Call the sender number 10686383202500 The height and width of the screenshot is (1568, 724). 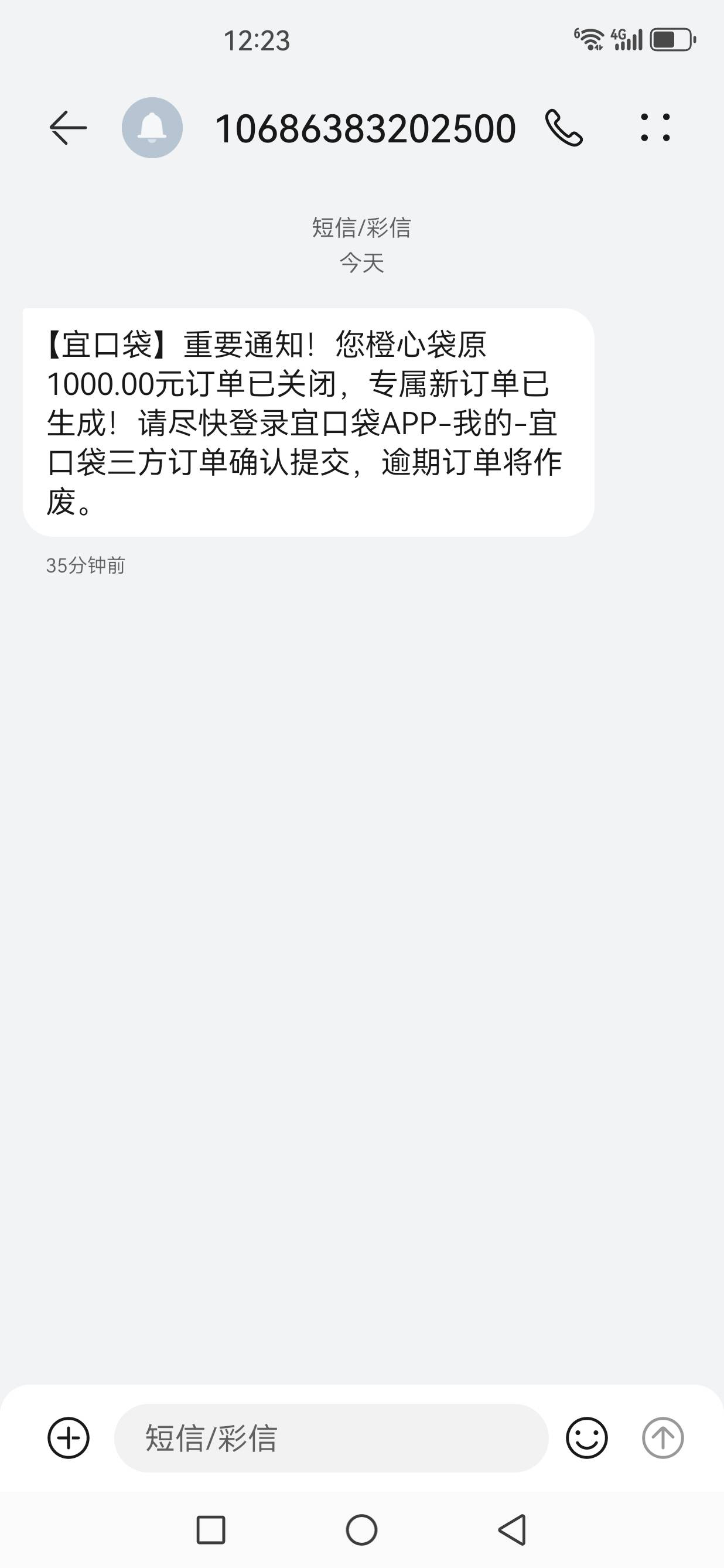point(564,128)
